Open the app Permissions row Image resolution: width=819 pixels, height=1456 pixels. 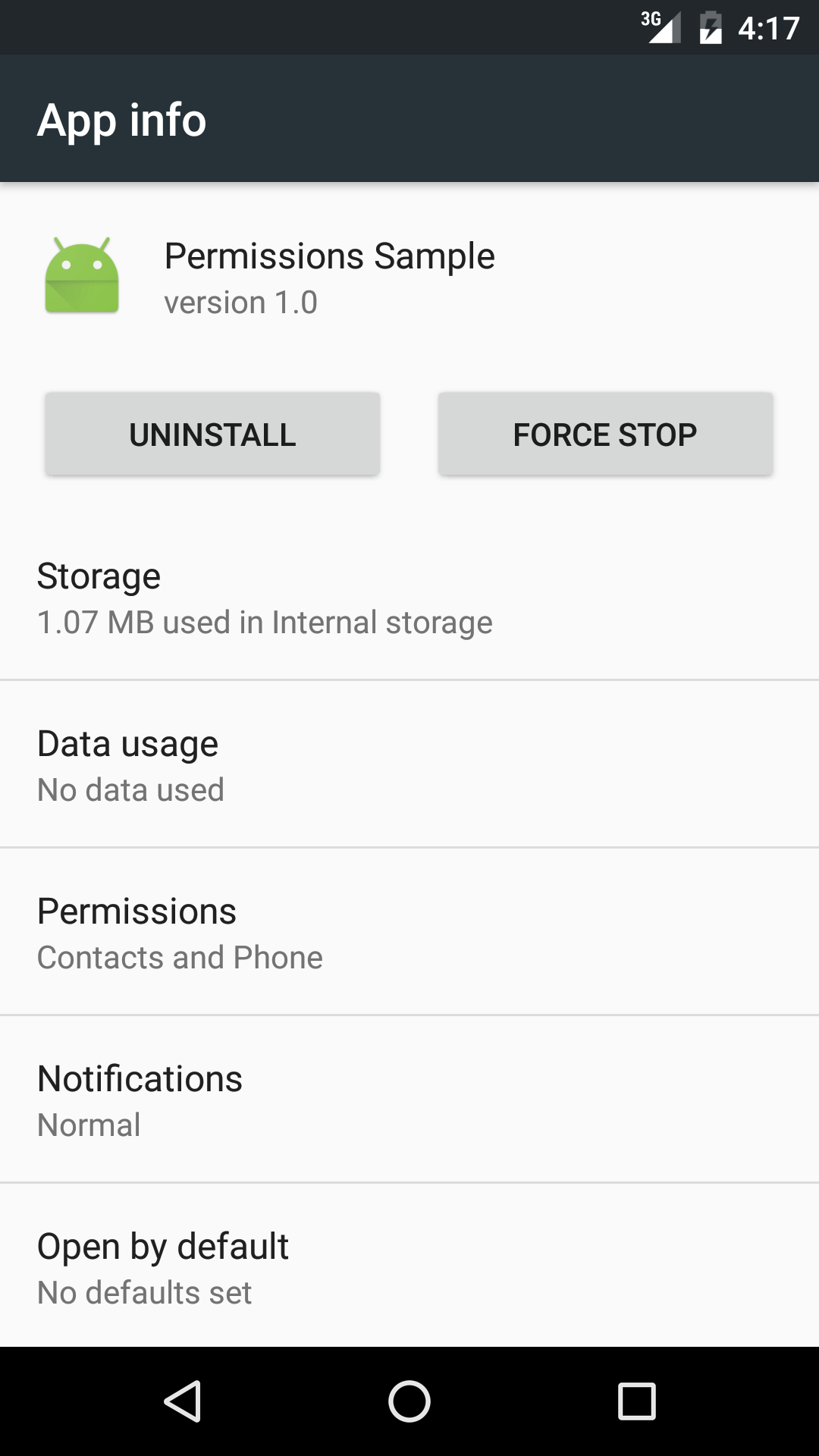click(409, 933)
